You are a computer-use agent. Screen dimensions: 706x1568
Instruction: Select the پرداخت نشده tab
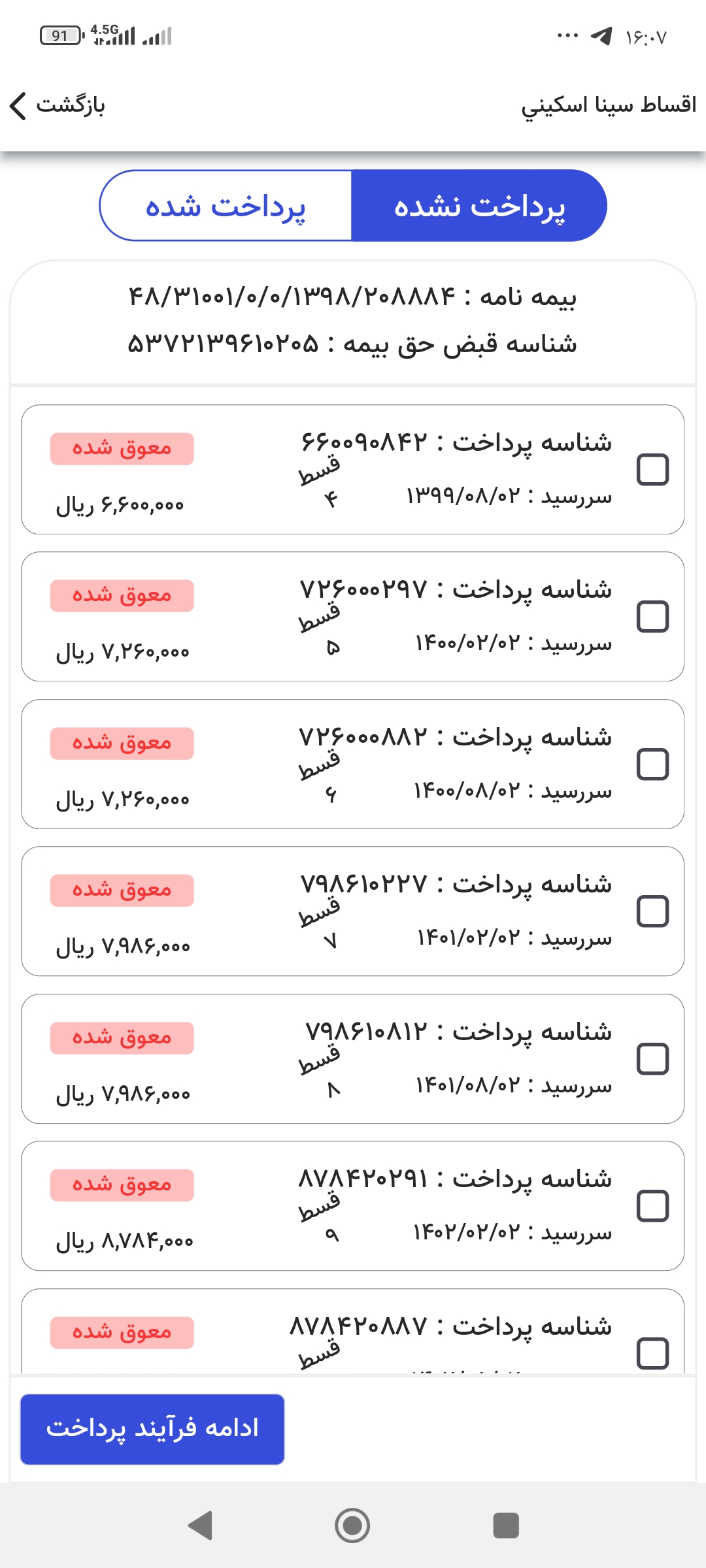(479, 206)
